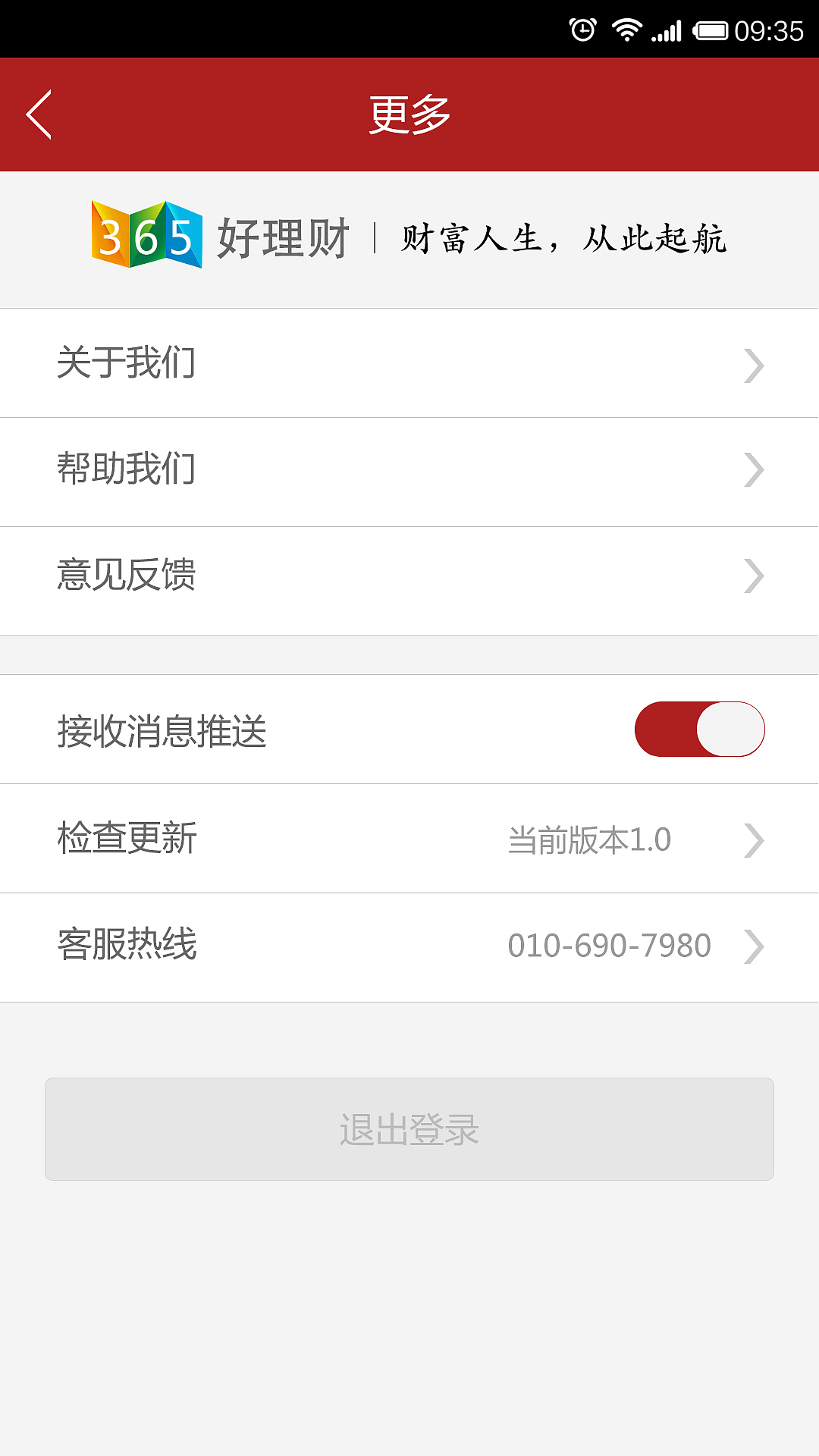Tap the back arrow to leave 更多

[39, 112]
